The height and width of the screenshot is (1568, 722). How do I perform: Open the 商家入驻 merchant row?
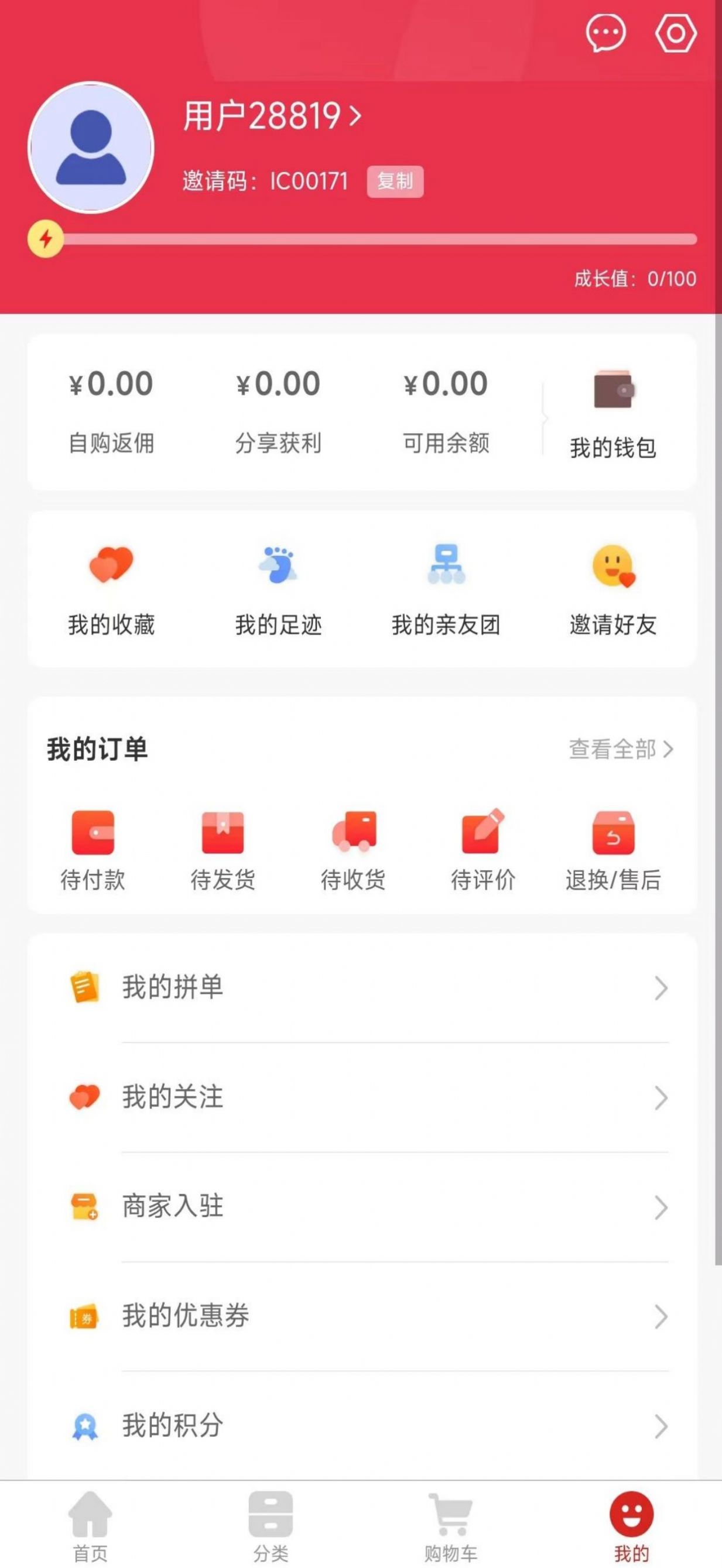click(x=365, y=1206)
